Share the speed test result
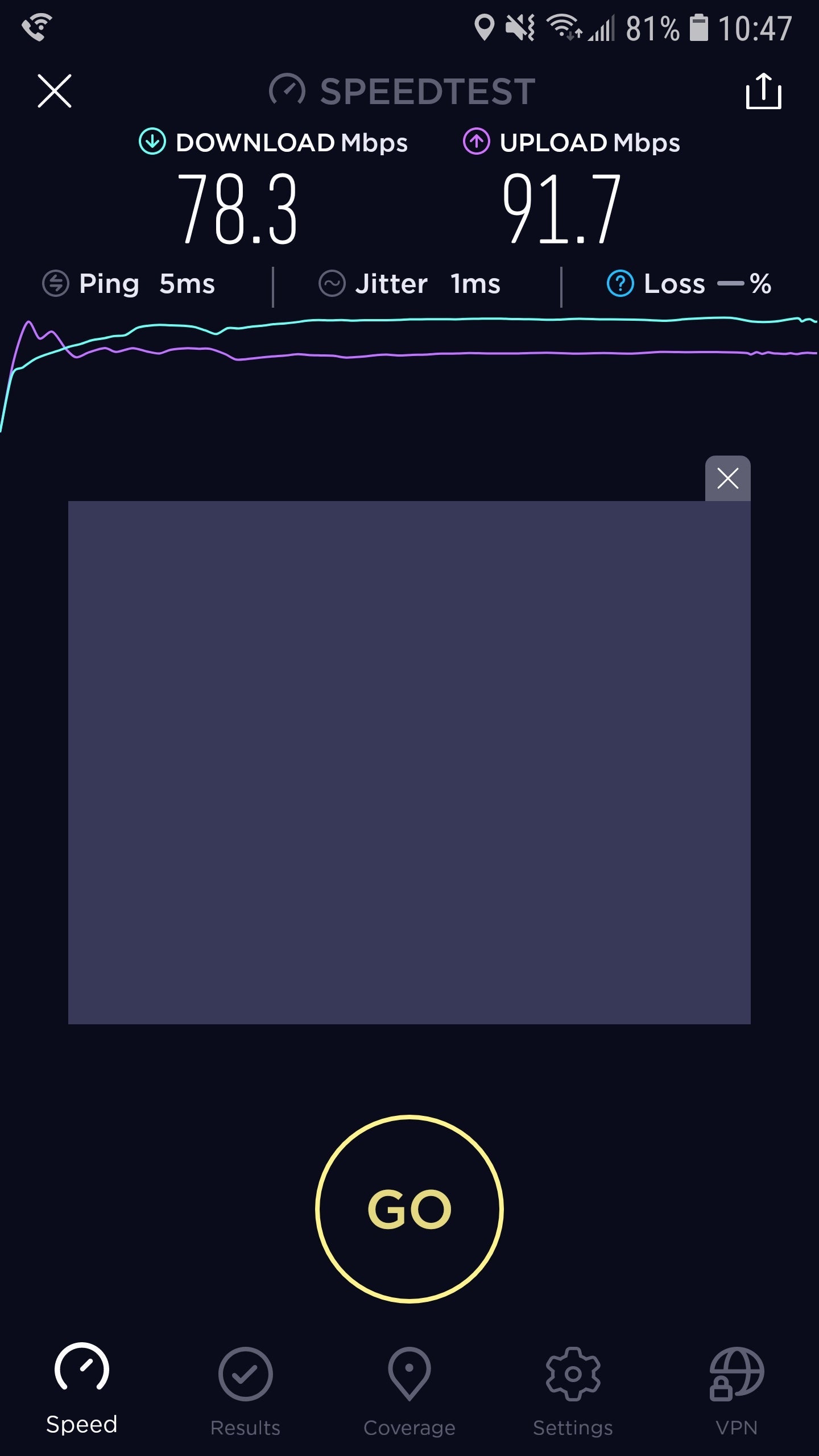Screen dimensions: 819x1456 763,91
